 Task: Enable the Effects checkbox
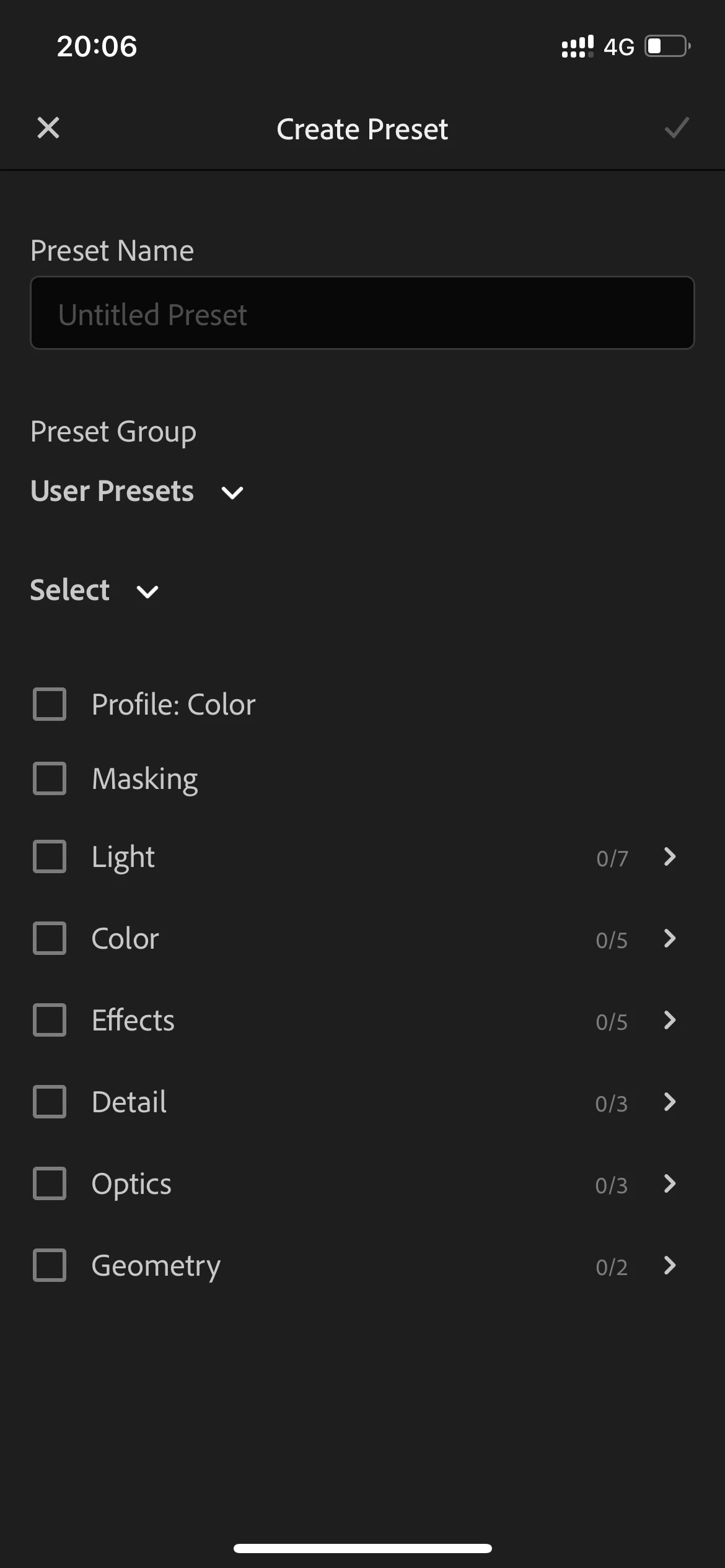click(50, 1020)
